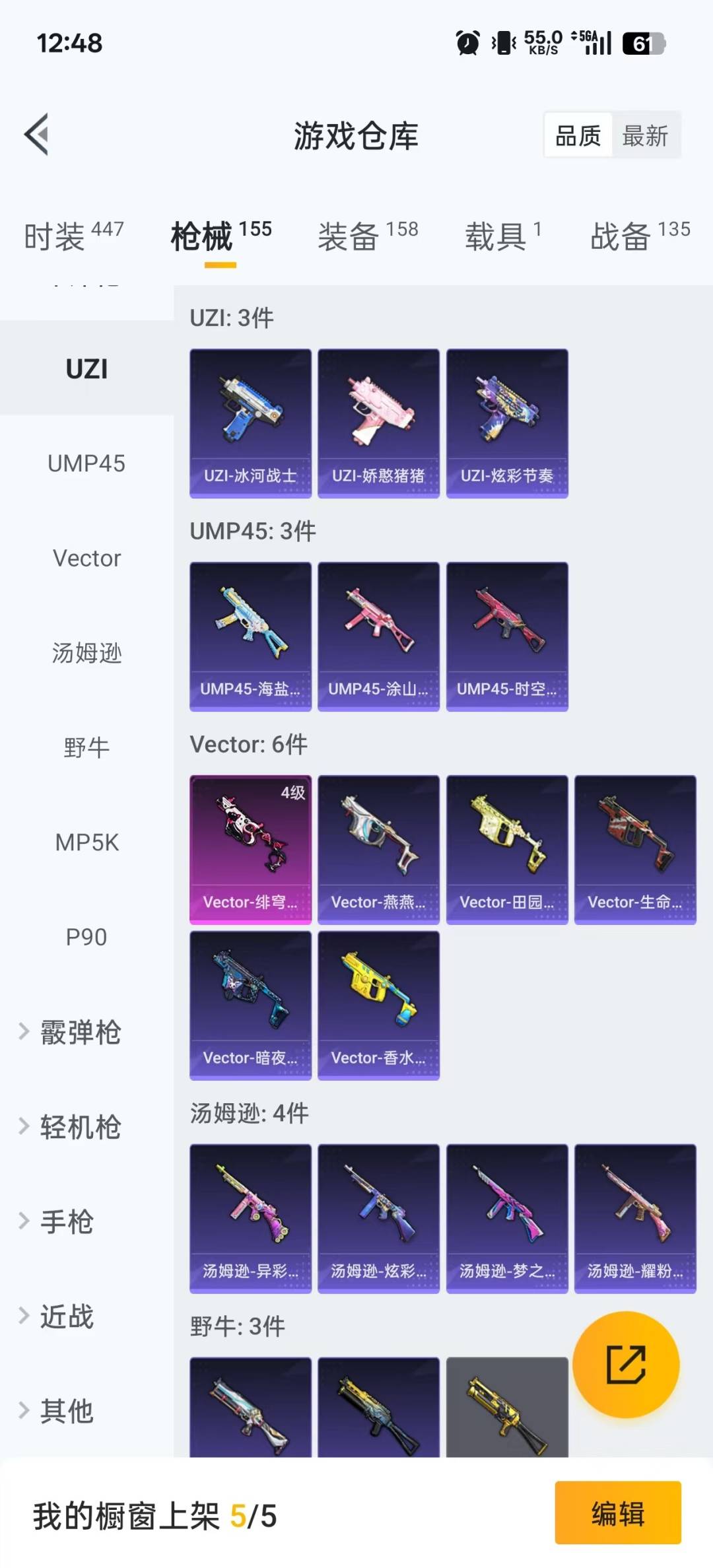Select UMP45 in the side list
The height and width of the screenshot is (1568, 713).
(86, 463)
